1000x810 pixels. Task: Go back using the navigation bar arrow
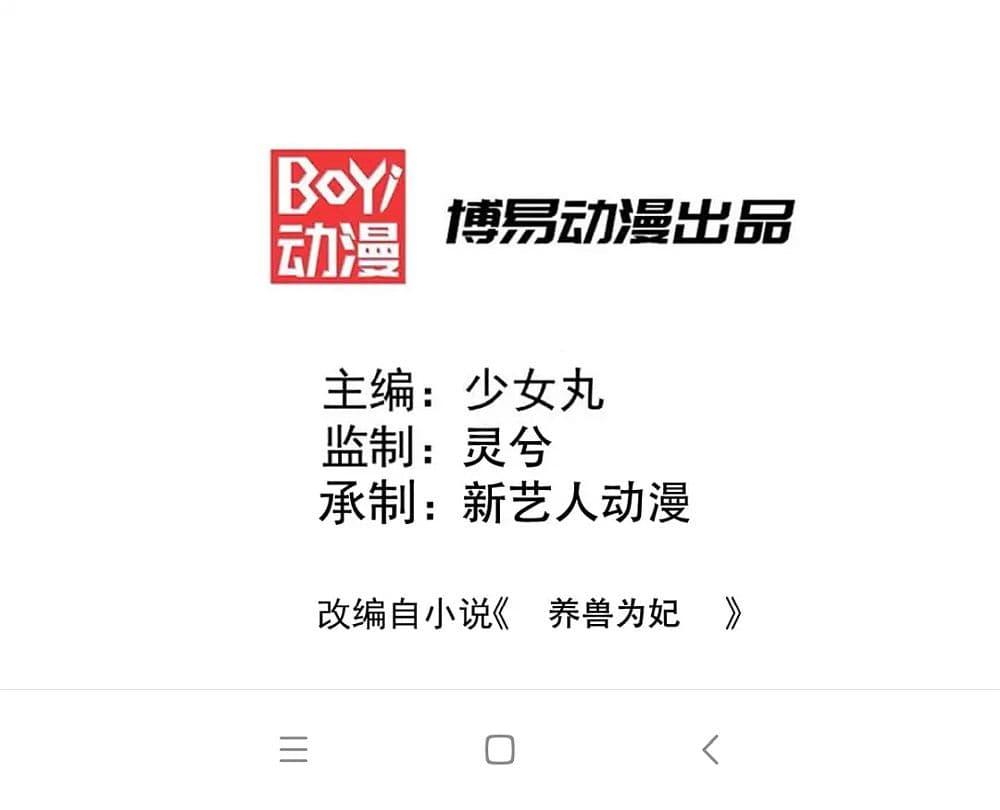click(710, 749)
